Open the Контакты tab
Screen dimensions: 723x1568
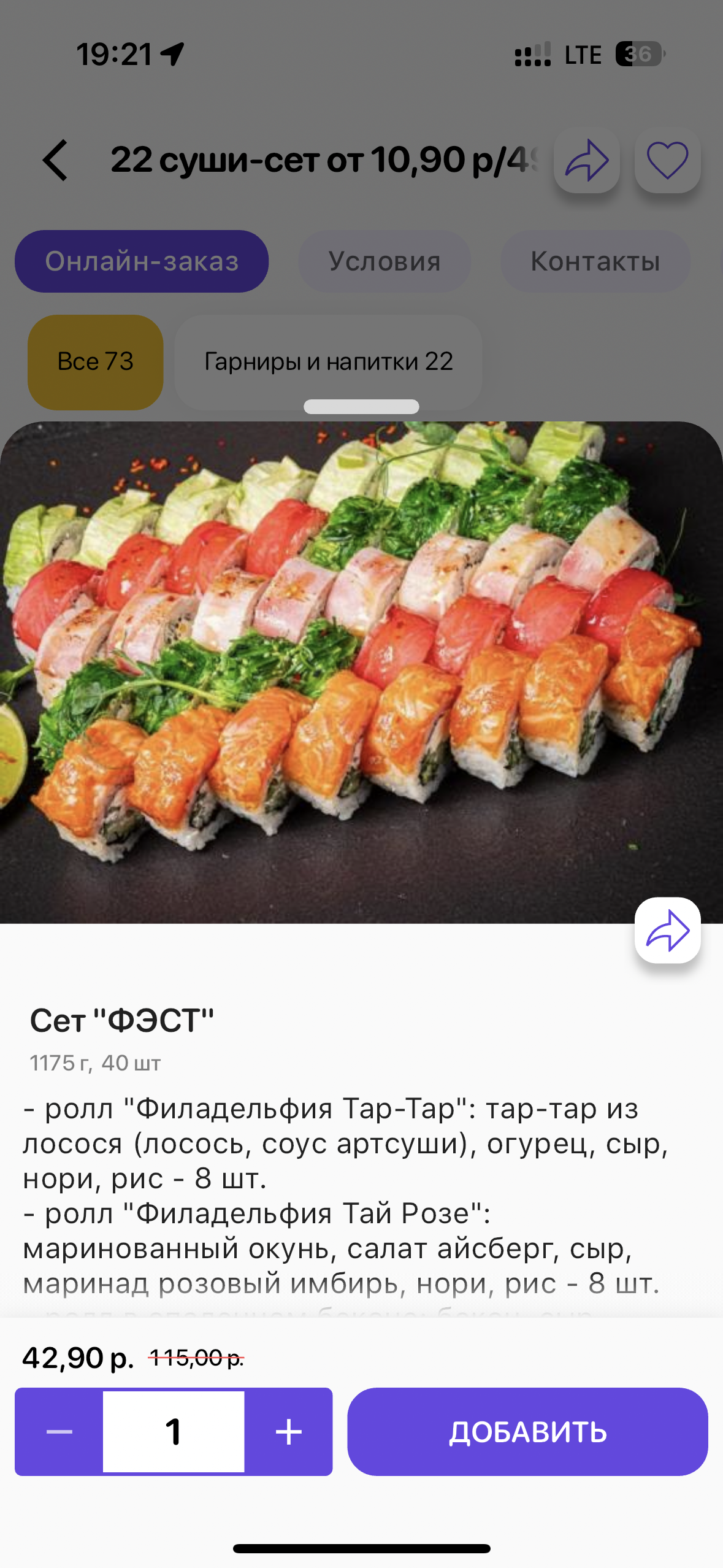595,261
